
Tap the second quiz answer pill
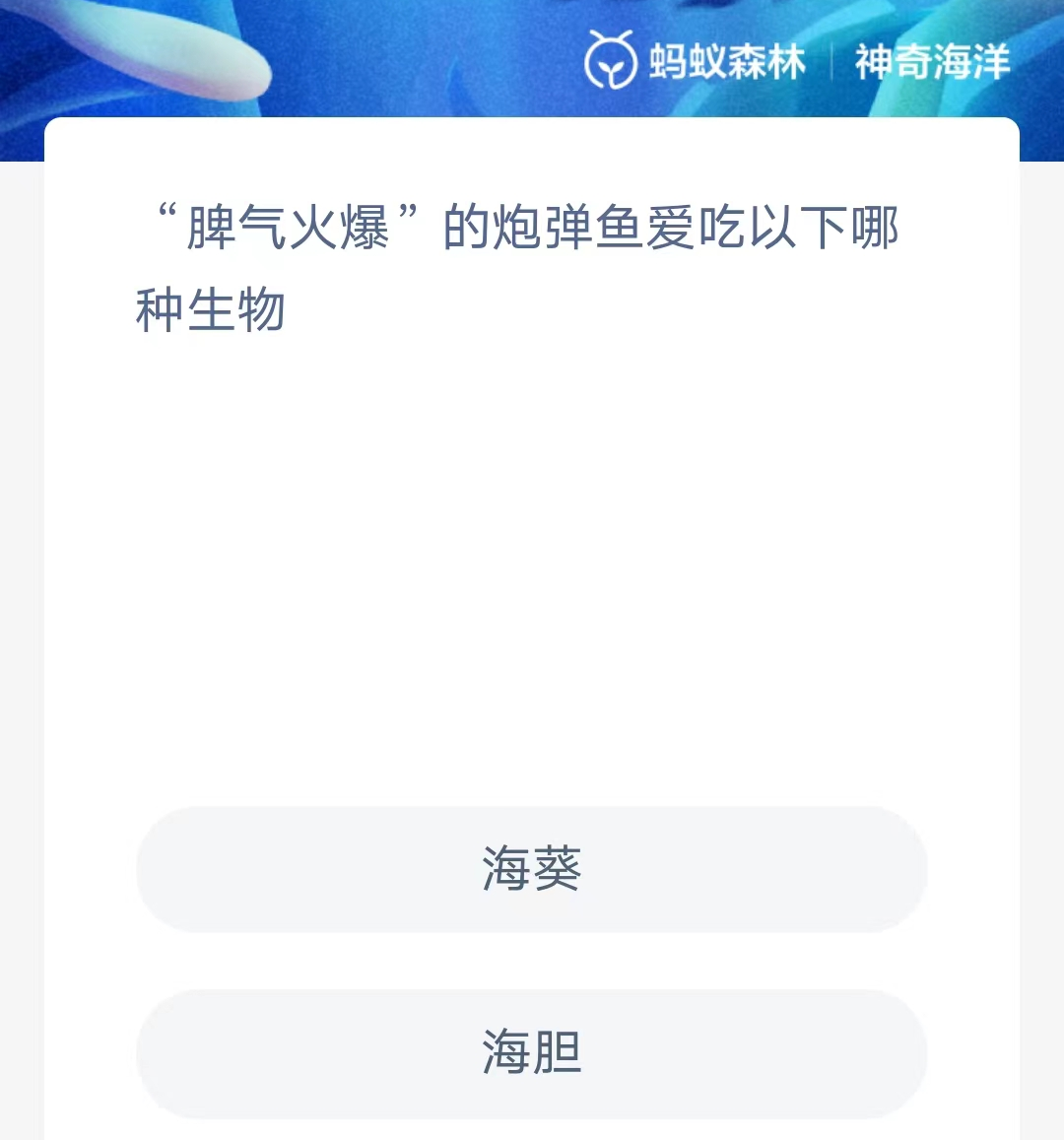coord(532,1054)
